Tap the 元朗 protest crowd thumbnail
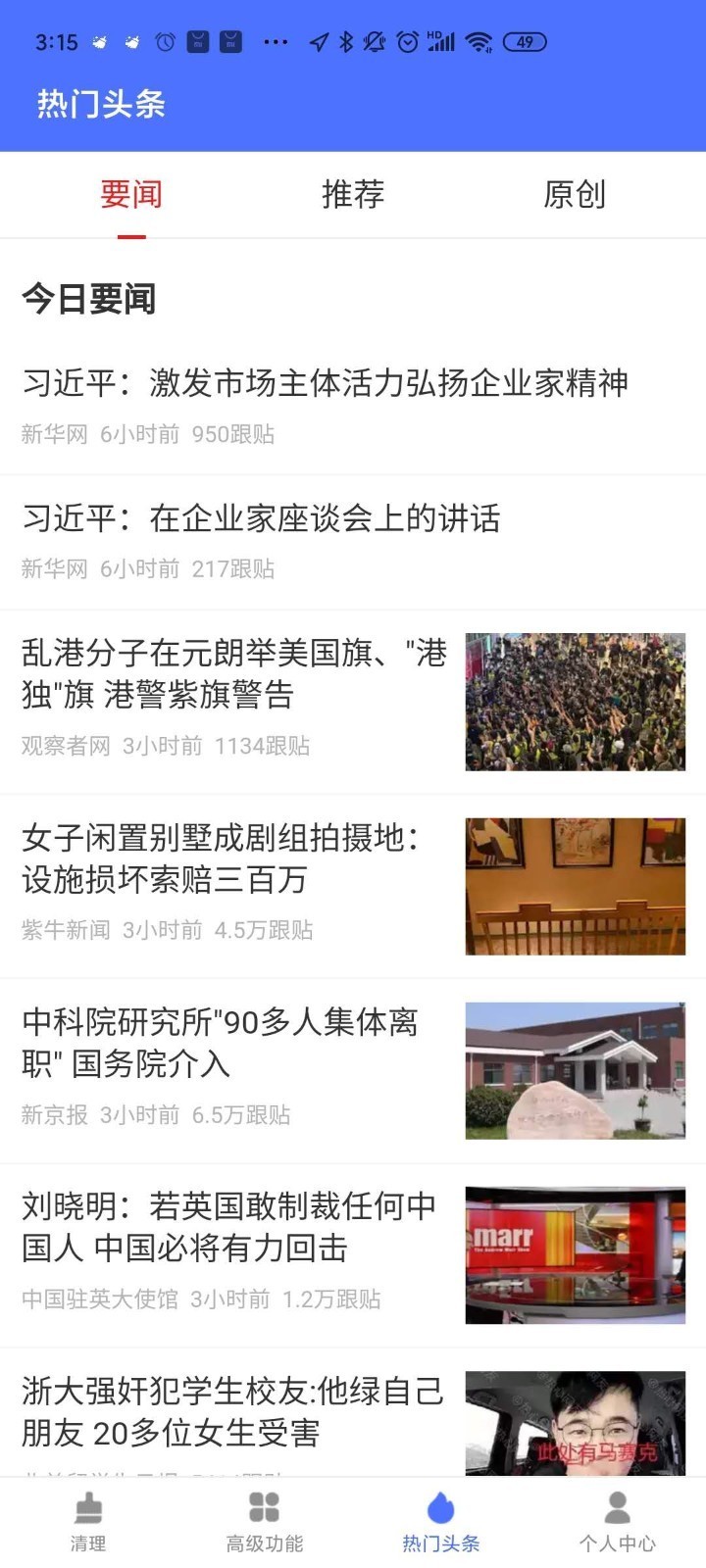This screenshot has width=706, height=1568. click(576, 701)
